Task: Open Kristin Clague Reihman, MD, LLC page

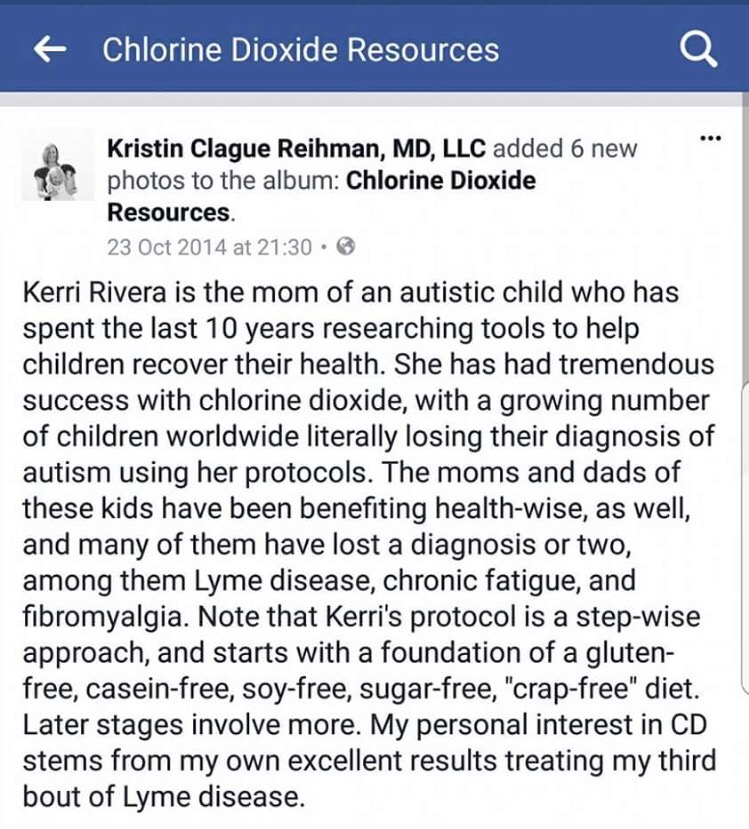Action: 296,149
